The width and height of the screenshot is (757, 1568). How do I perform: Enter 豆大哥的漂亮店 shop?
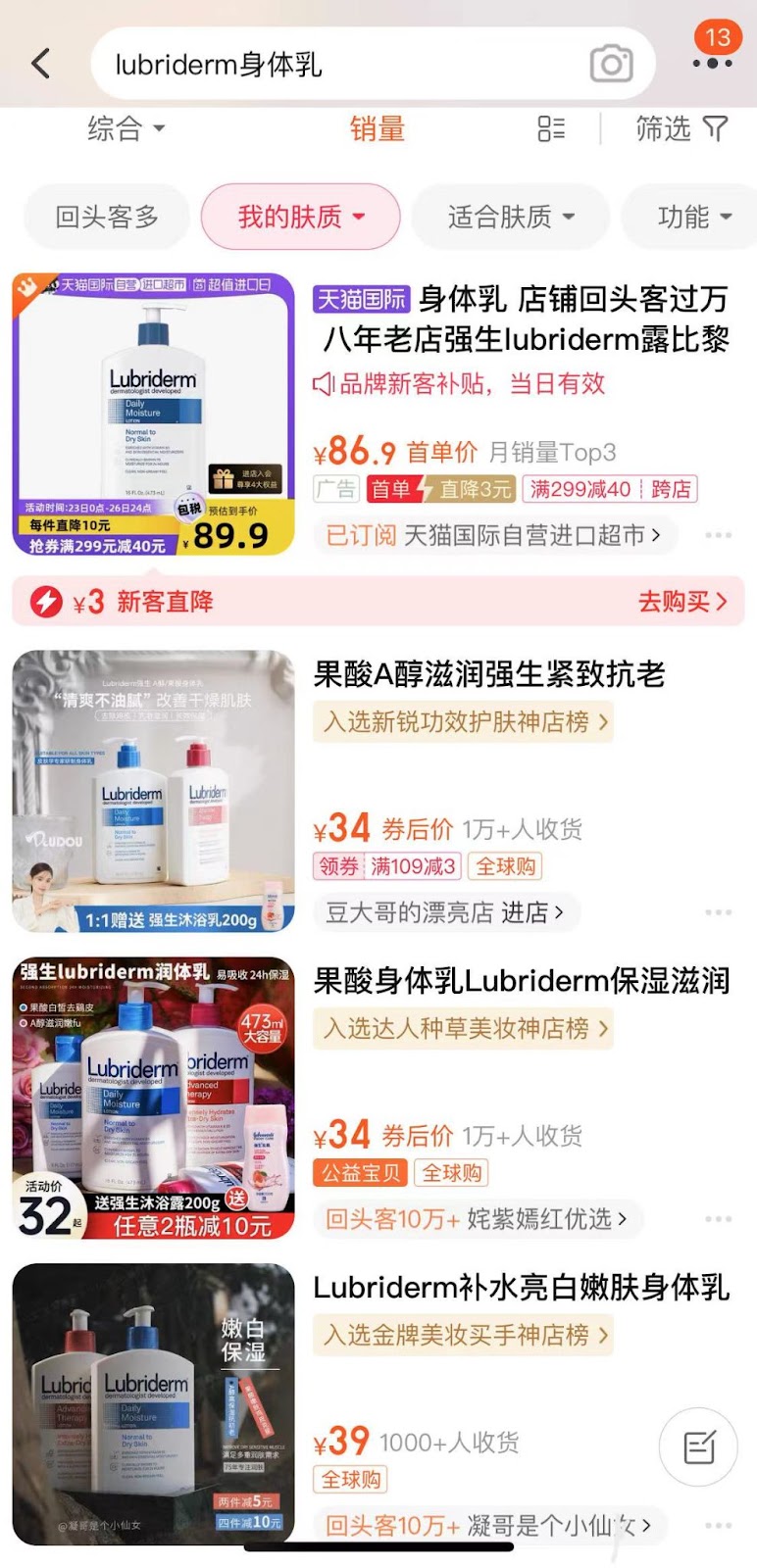[446, 912]
